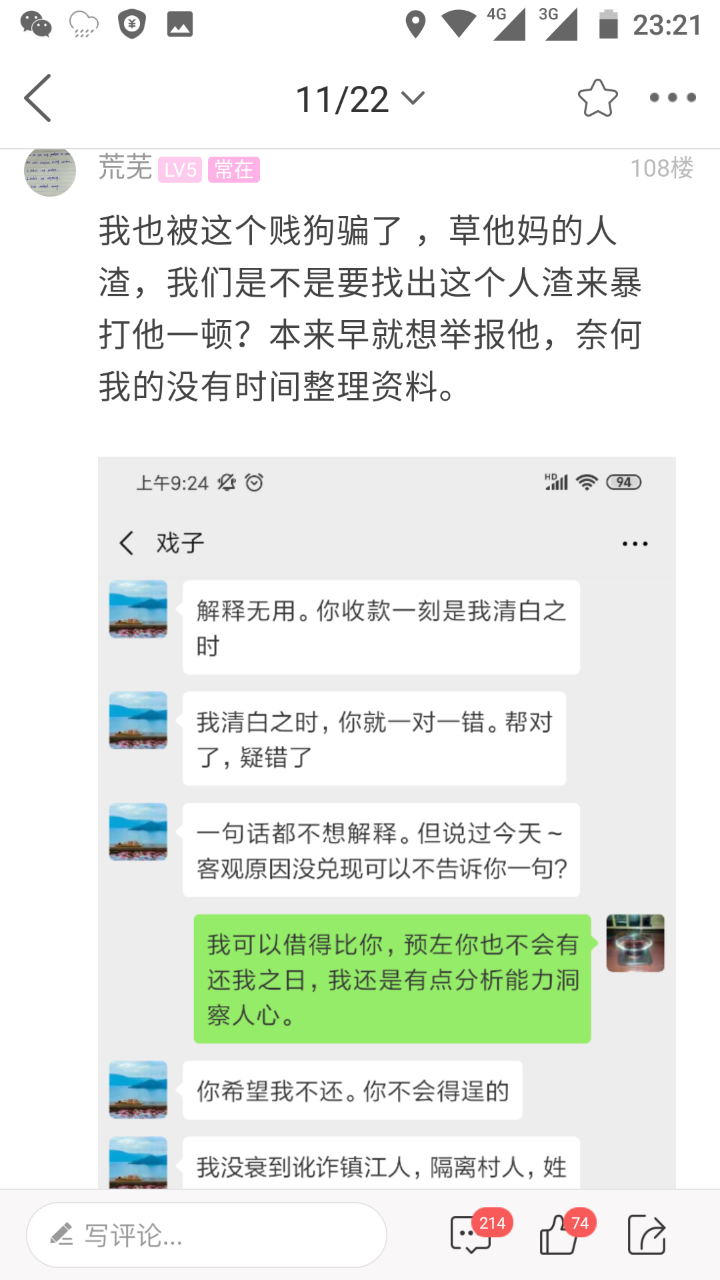Open 荒芜's profile avatar
720x1280 pixels.
click(50, 171)
